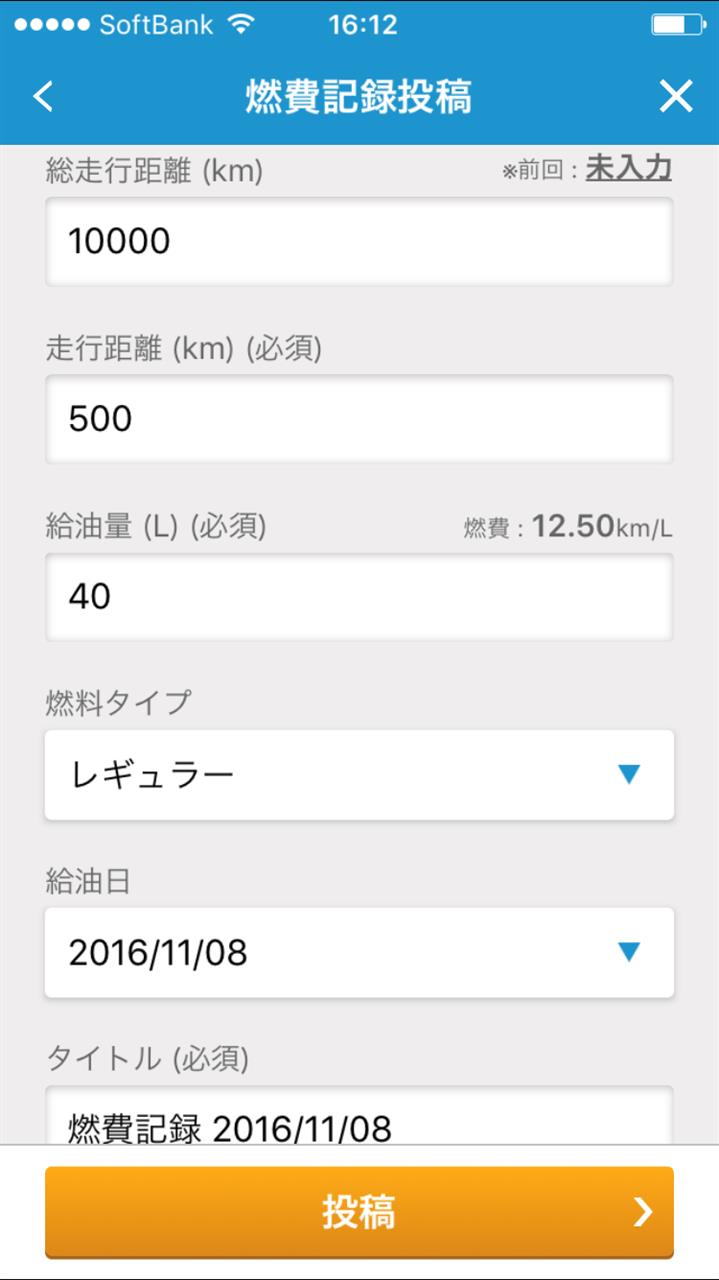The width and height of the screenshot is (719, 1280).
Task: Open the underlined 未入力 previous record link
Action: pos(628,168)
